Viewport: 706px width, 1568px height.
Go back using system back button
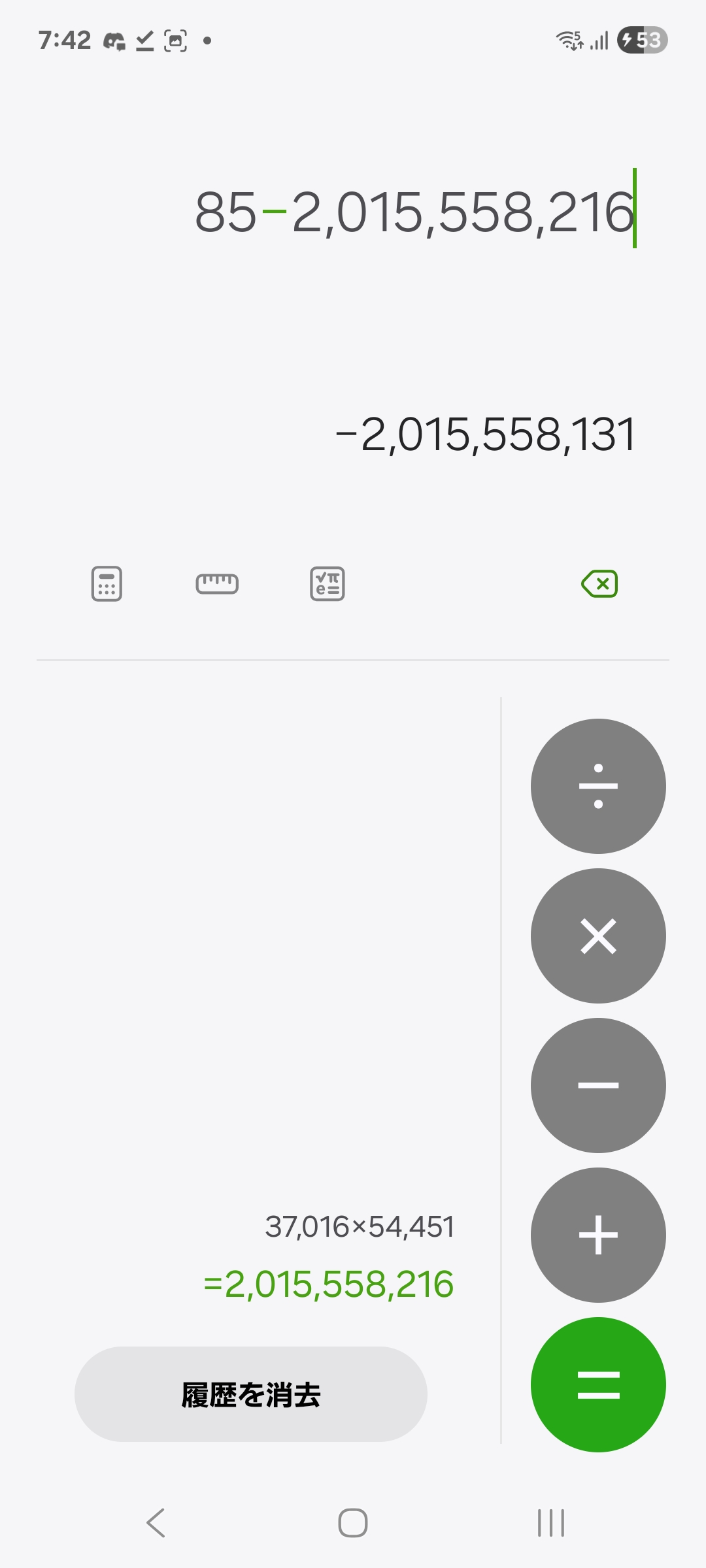(x=156, y=1523)
